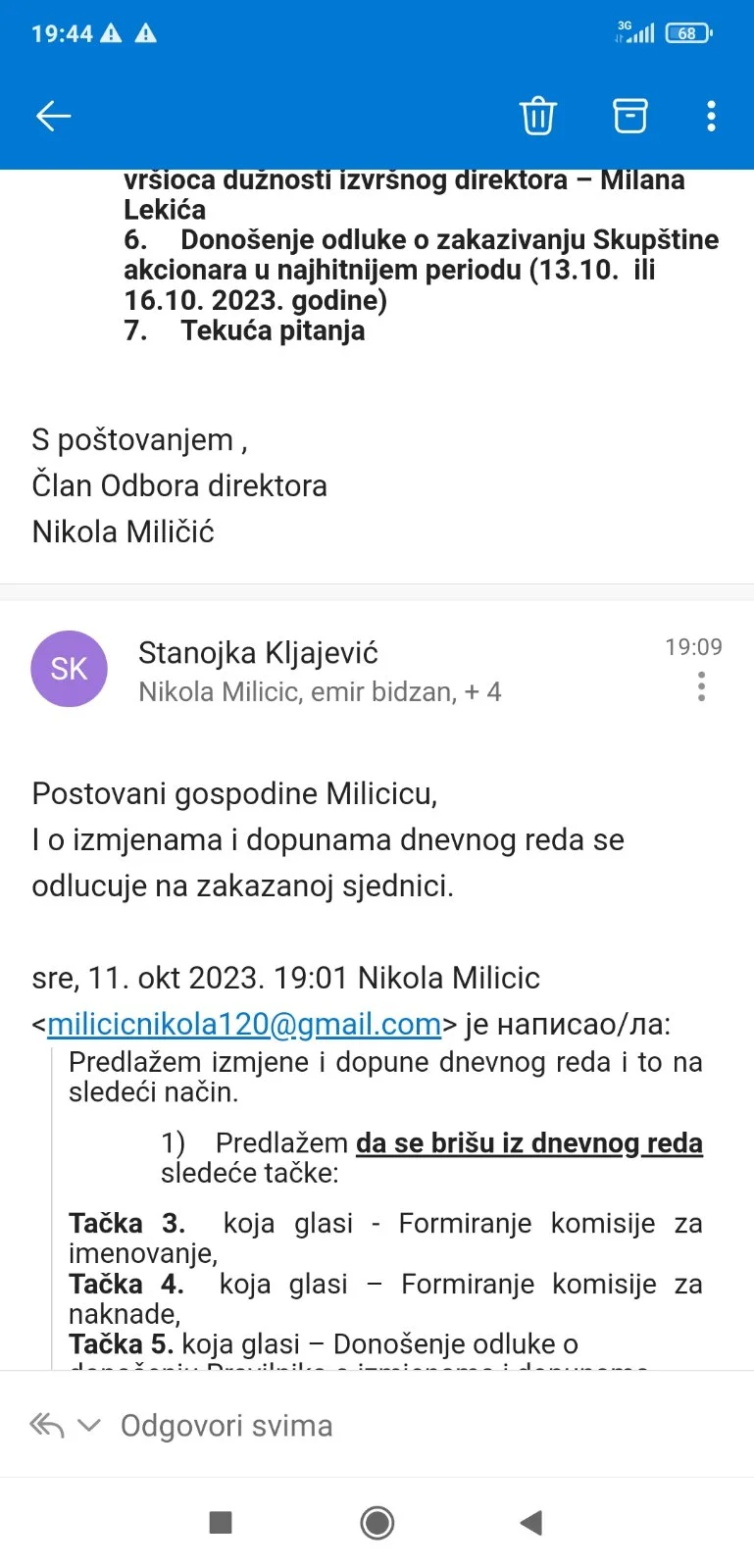Archive this email conversation
Viewport: 754px width, 1568px height.
pos(630,116)
